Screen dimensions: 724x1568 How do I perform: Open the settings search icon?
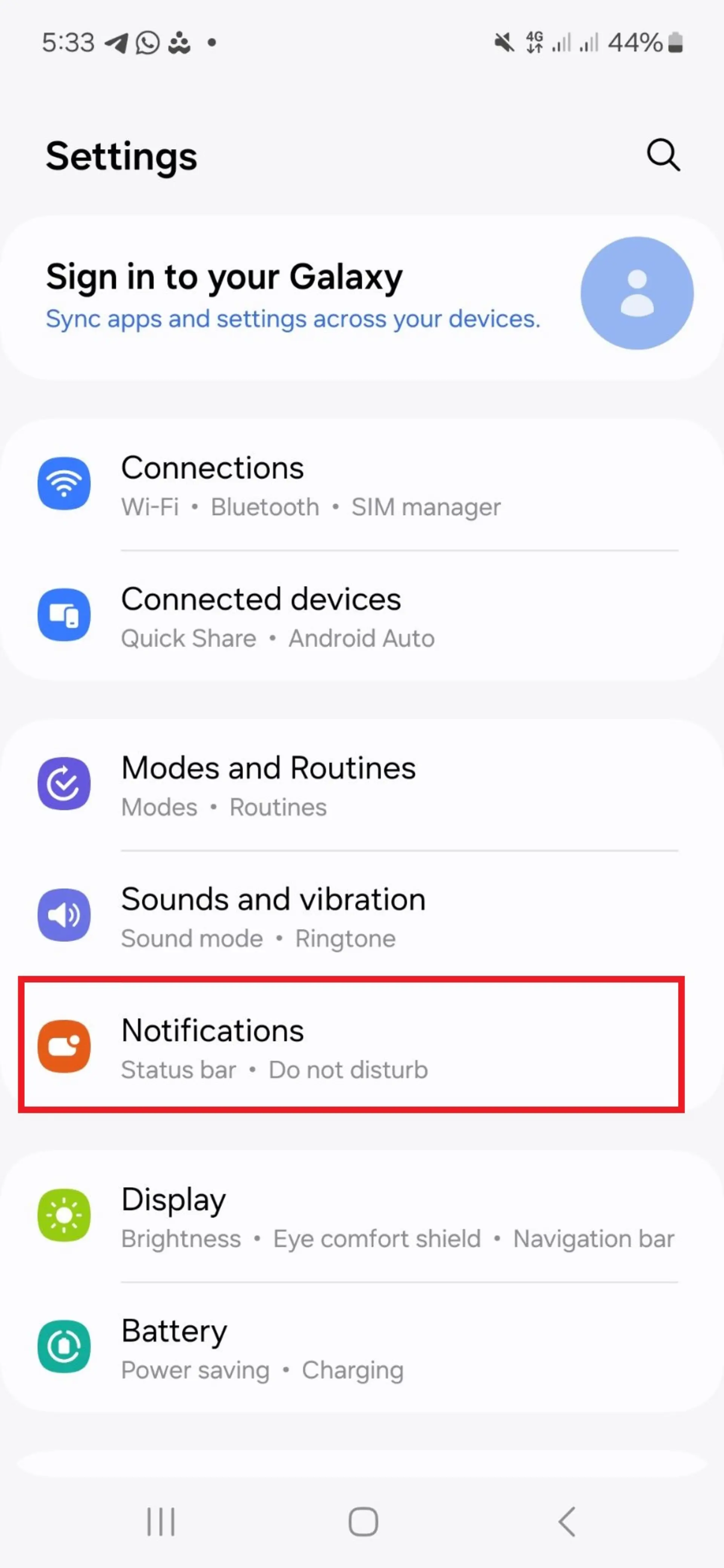point(663,156)
